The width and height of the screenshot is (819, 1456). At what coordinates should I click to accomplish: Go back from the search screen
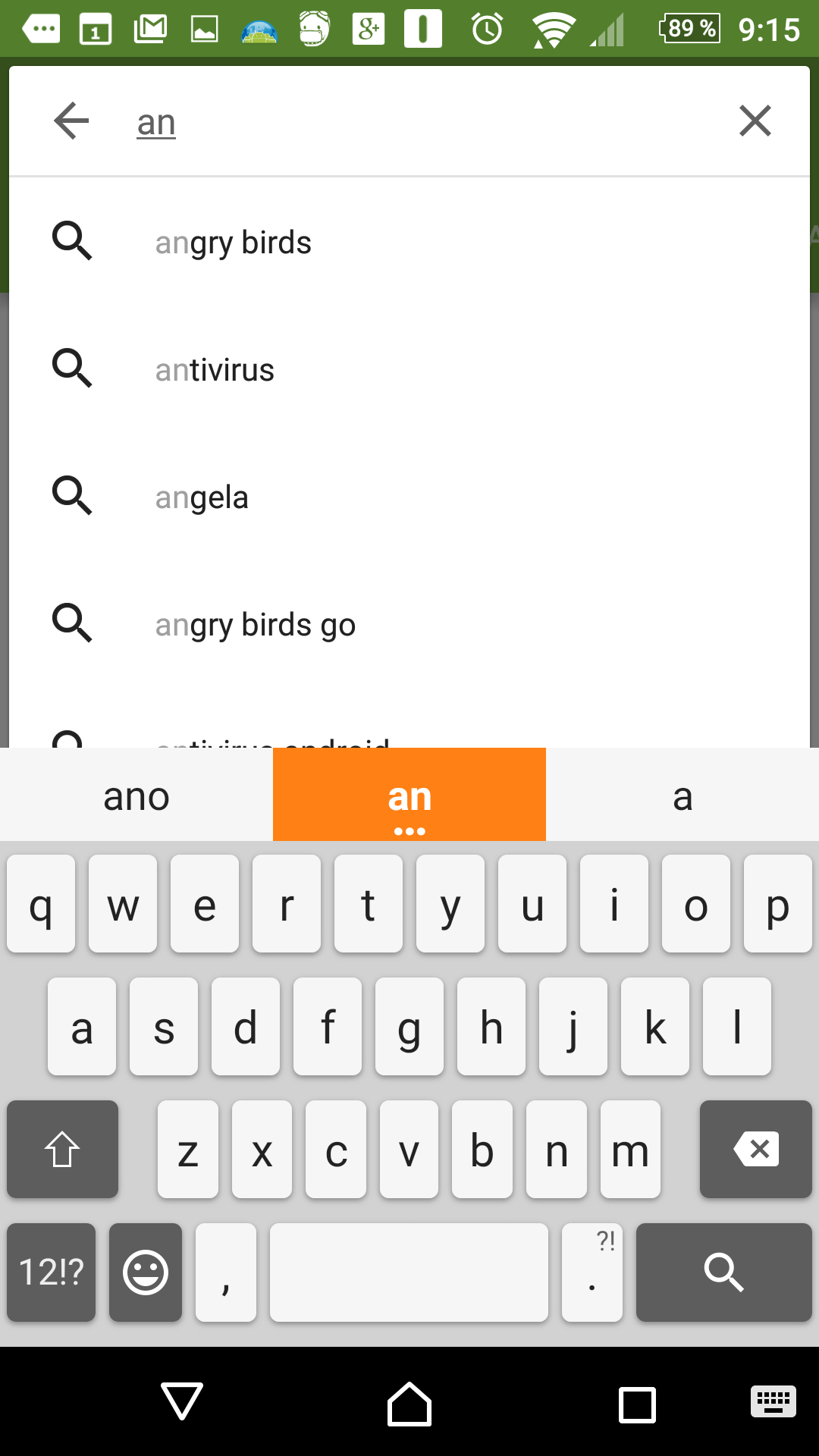click(x=72, y=121)
